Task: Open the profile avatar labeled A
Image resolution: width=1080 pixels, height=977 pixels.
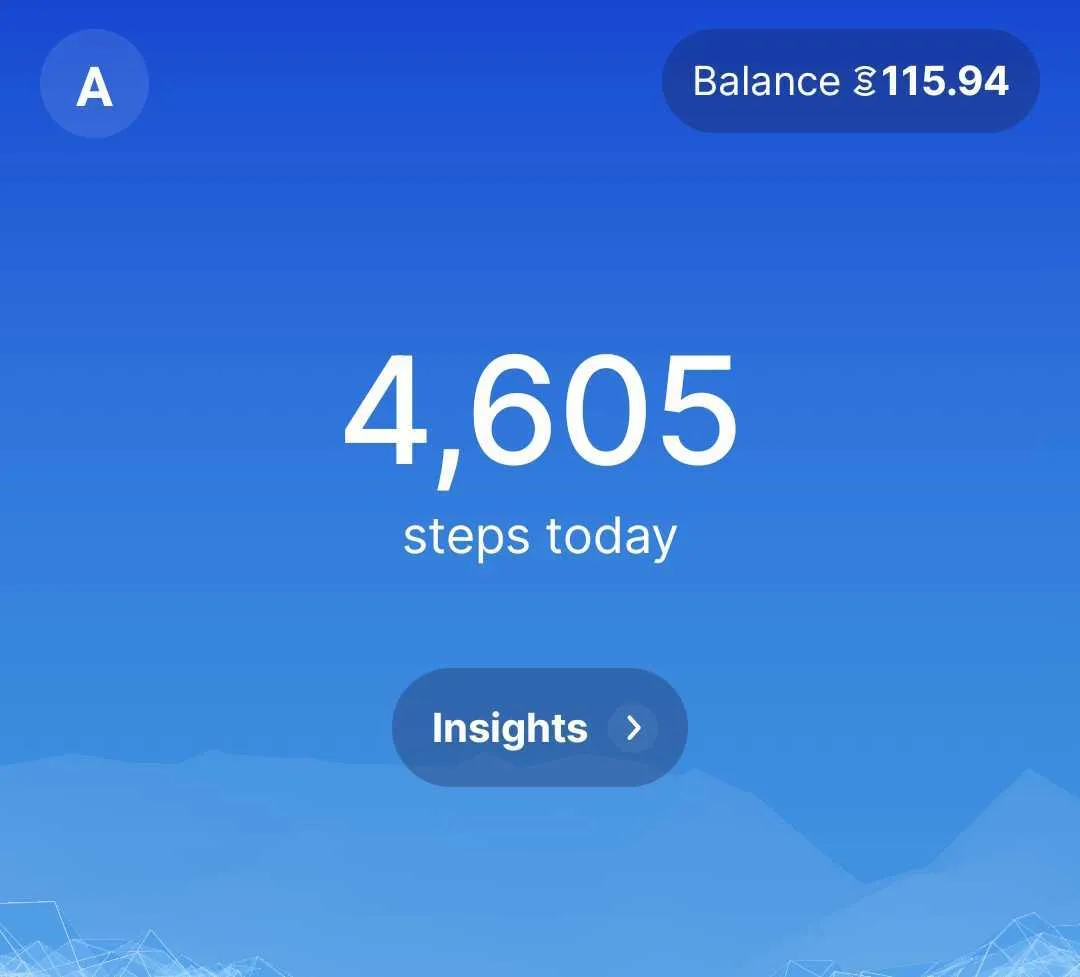Action: [94, 85]
